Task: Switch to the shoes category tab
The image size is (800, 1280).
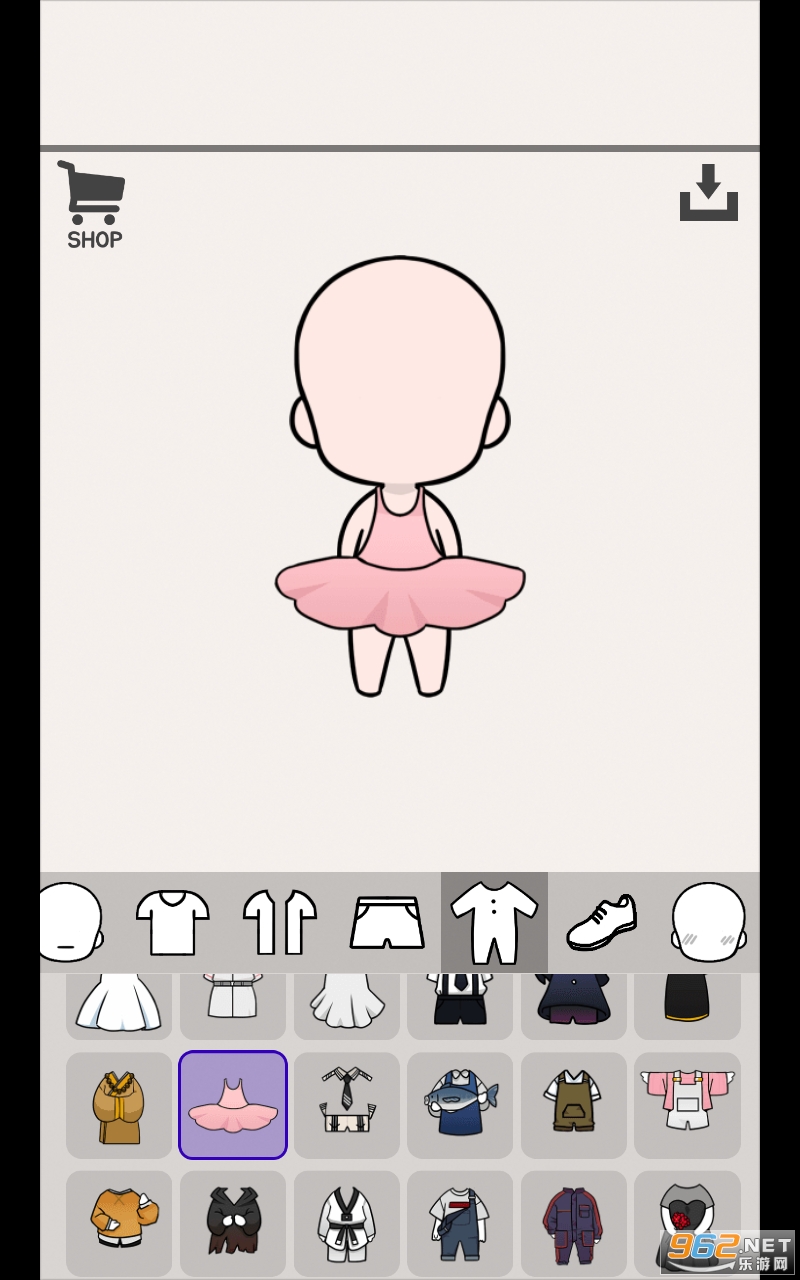Action: pos(601,922)
